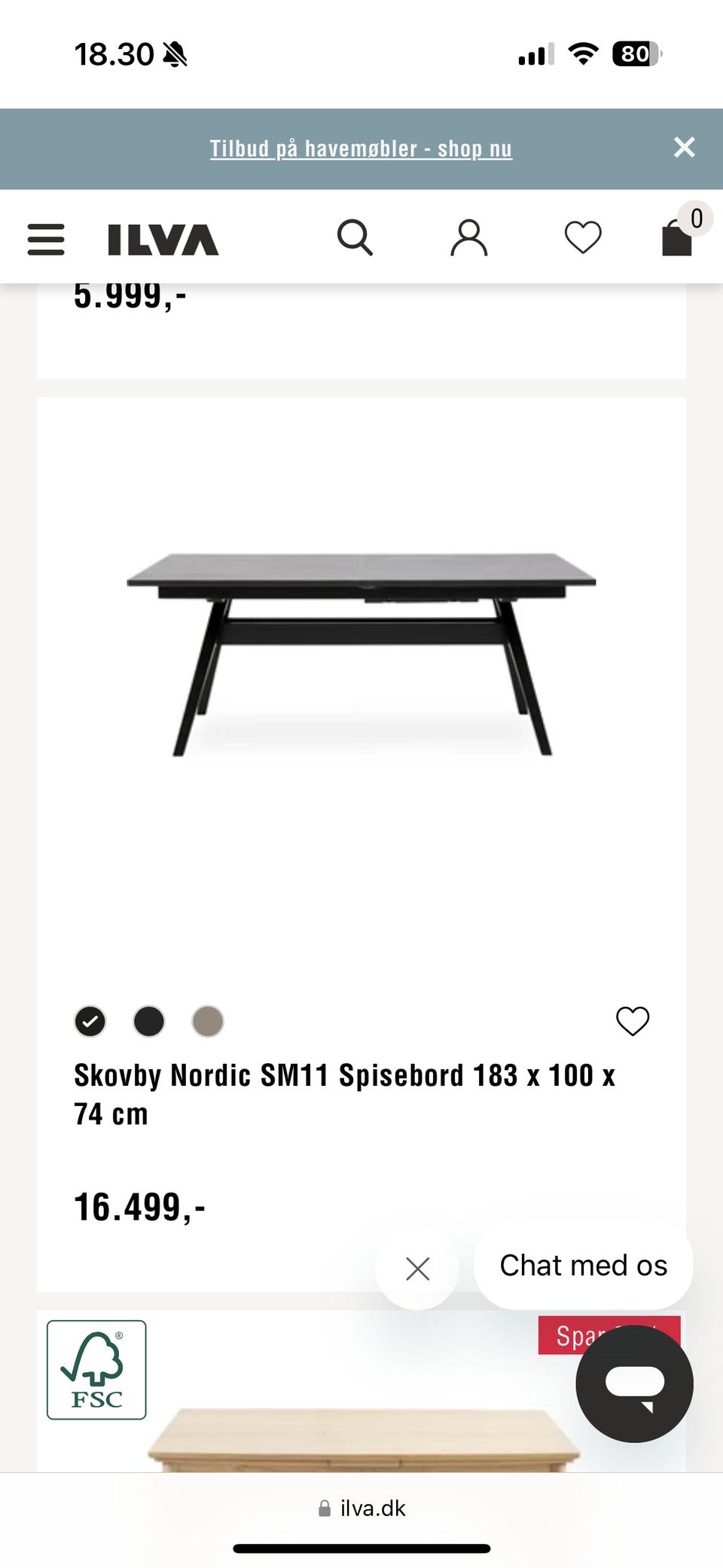Open the Skovby Nordic SM11 table product image
Screen dimensions: 723x1568
[361, 654]
